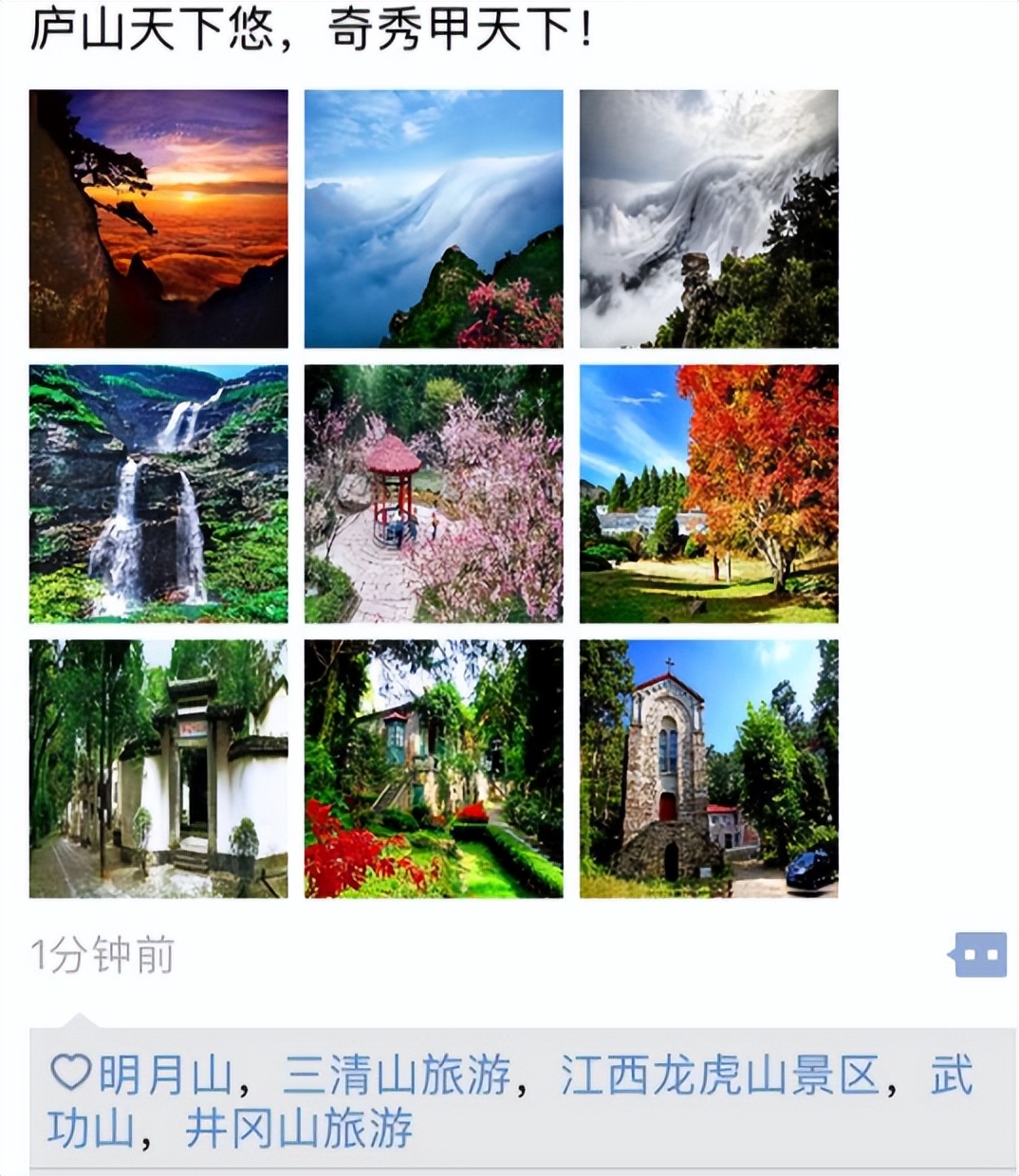1019x1176 pixels.
Task: View the green valley waterfall photo
Action: pyautogui.click(x=157, y=492)
